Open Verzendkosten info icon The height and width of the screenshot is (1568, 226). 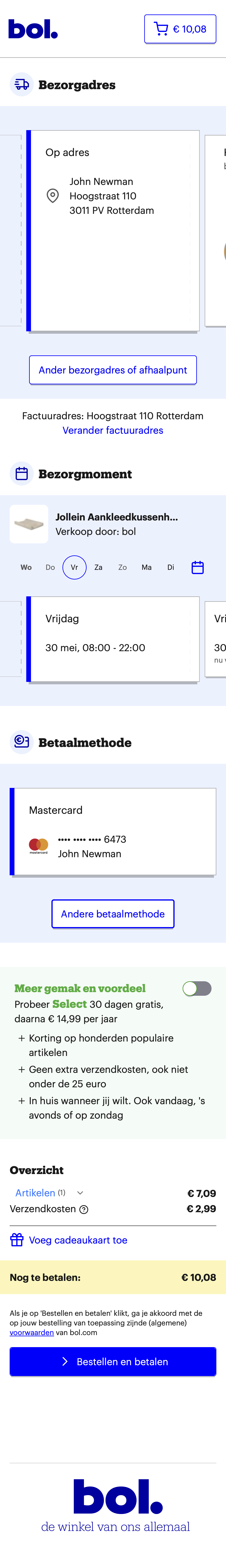pyautogui.click(x=84, y=1209)
